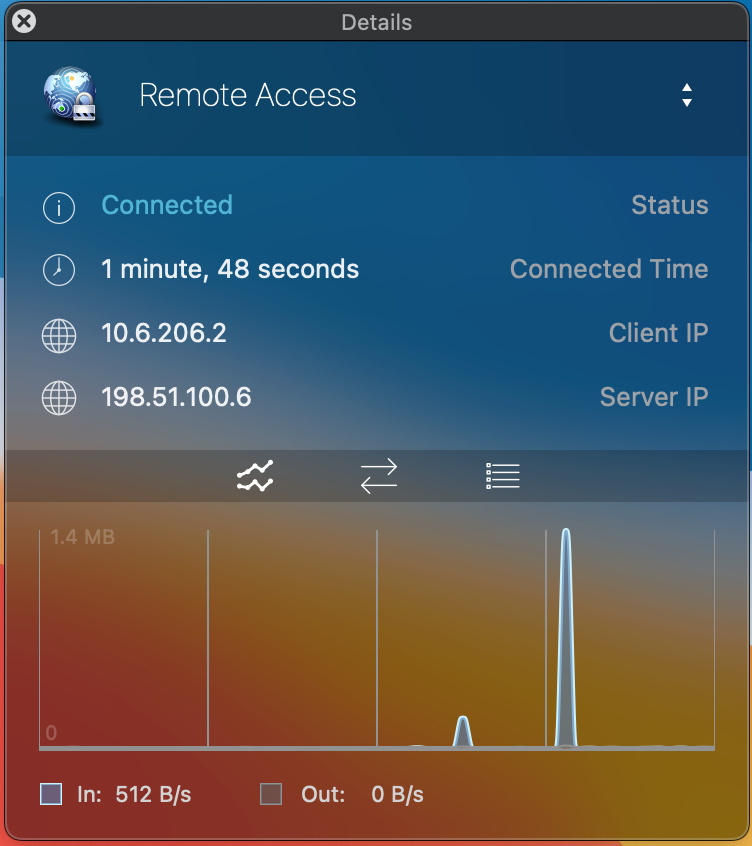Click the Connected Time clock icon

pos(59,269)
